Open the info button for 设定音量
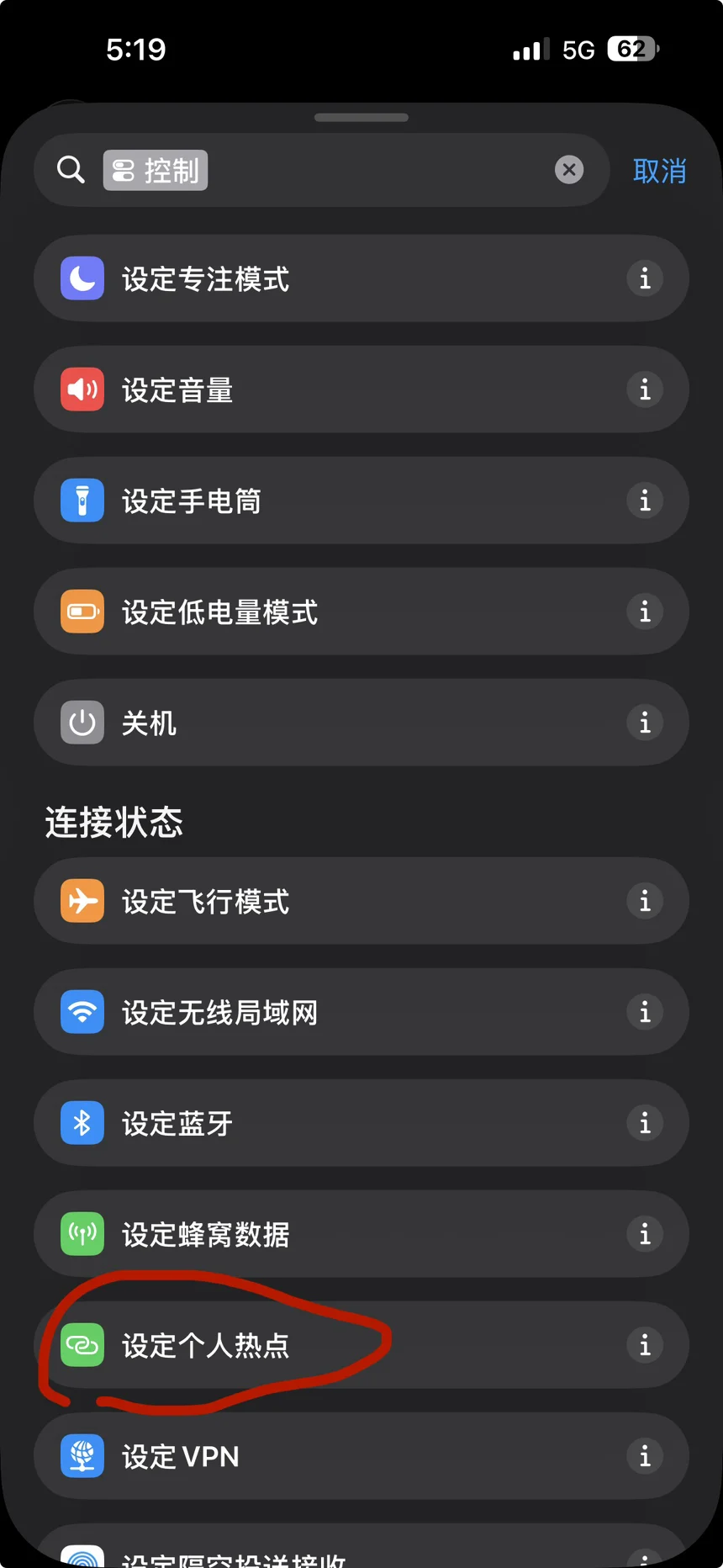This screenshot has height=1568, width=723. [645, 389]
